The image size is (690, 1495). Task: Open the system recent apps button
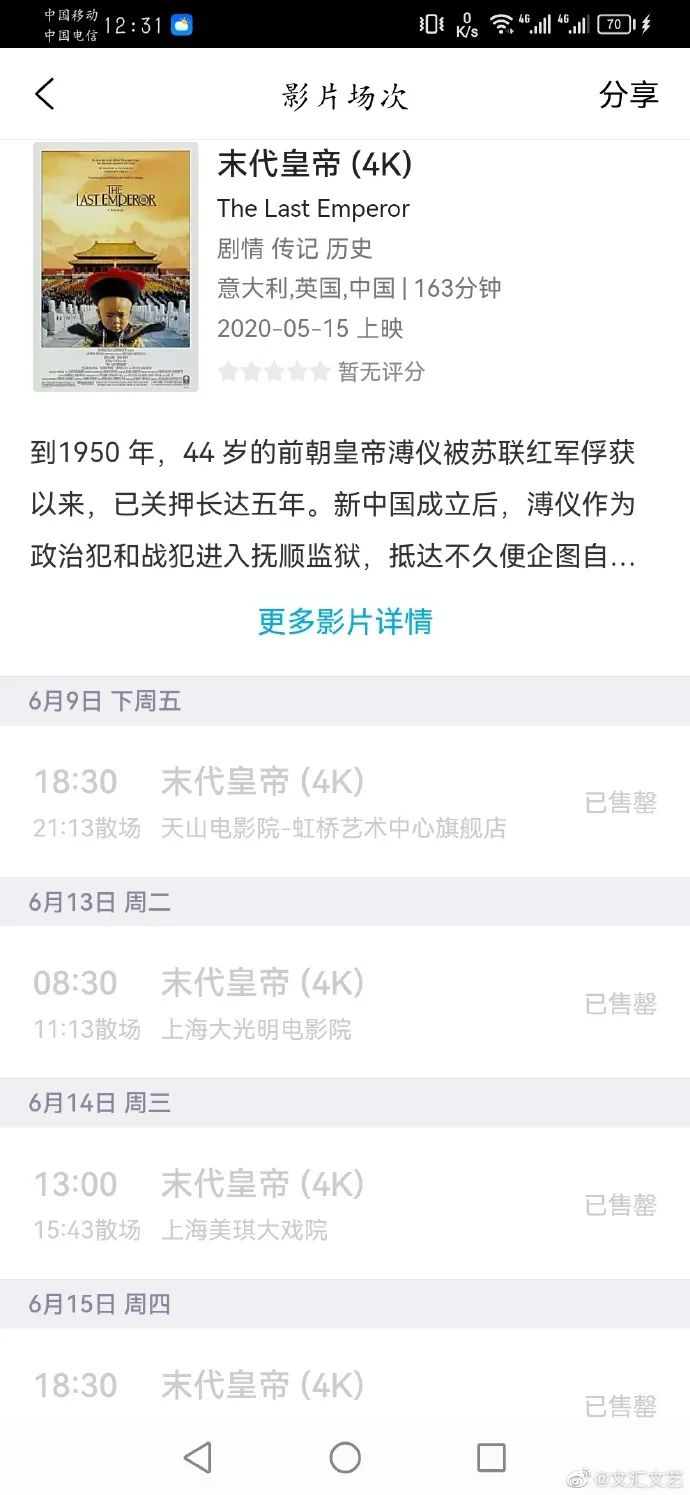point(491,1457)
